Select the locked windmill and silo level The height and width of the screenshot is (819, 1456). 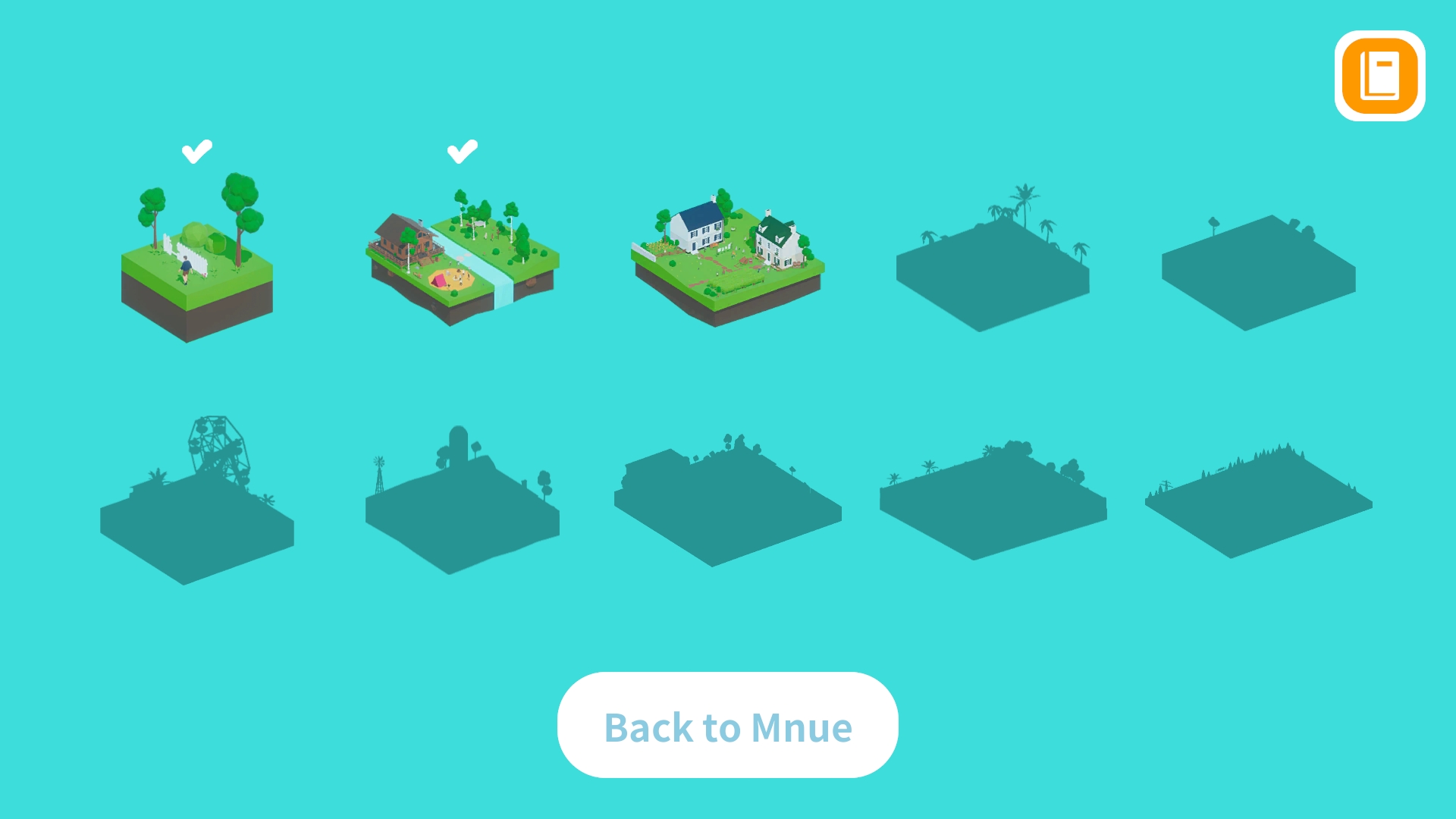click(463, 500)
